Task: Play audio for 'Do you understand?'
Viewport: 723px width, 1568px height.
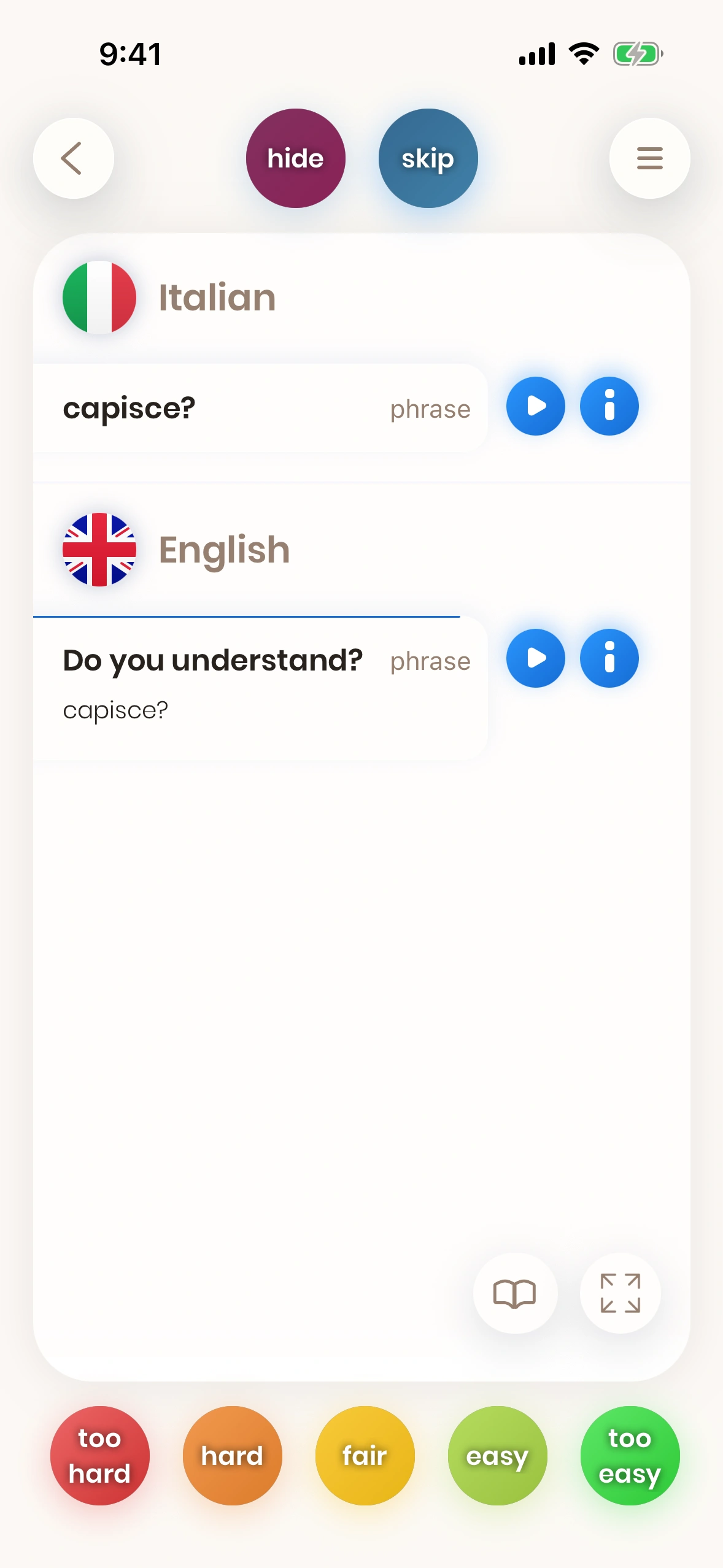Action: (535, 658)
